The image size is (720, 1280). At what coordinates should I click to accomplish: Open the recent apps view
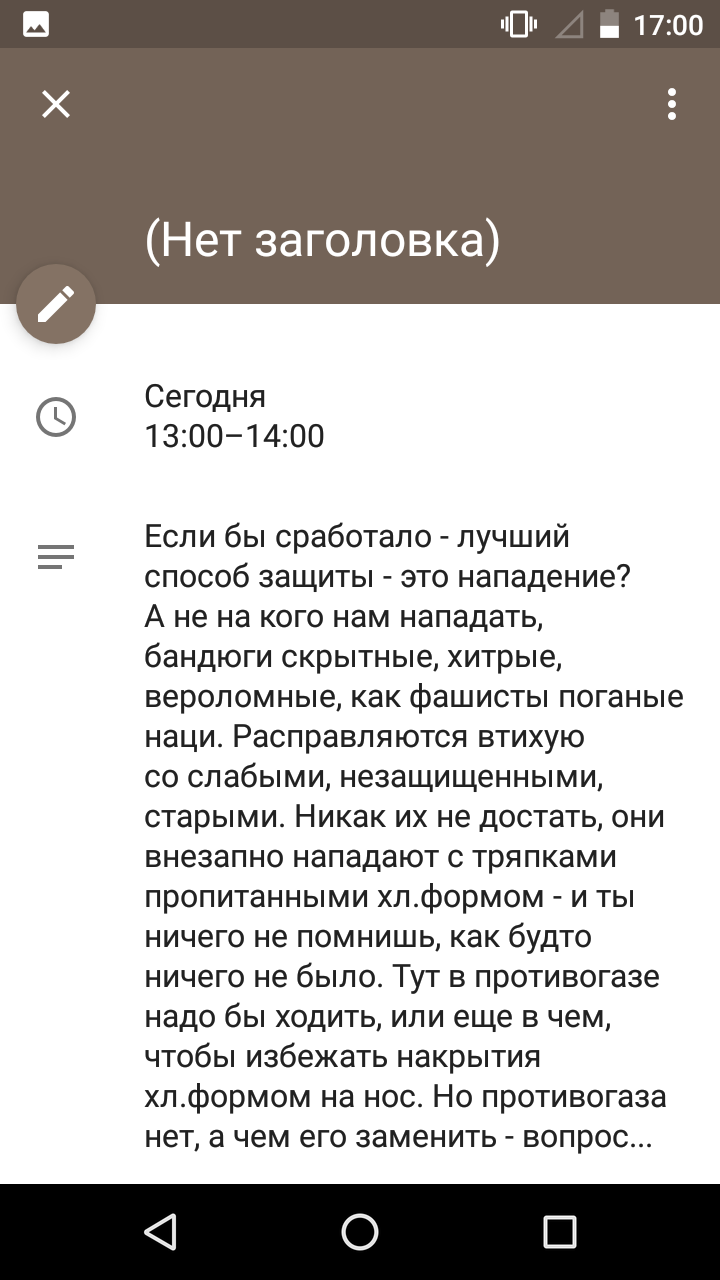coord(560,1232)
